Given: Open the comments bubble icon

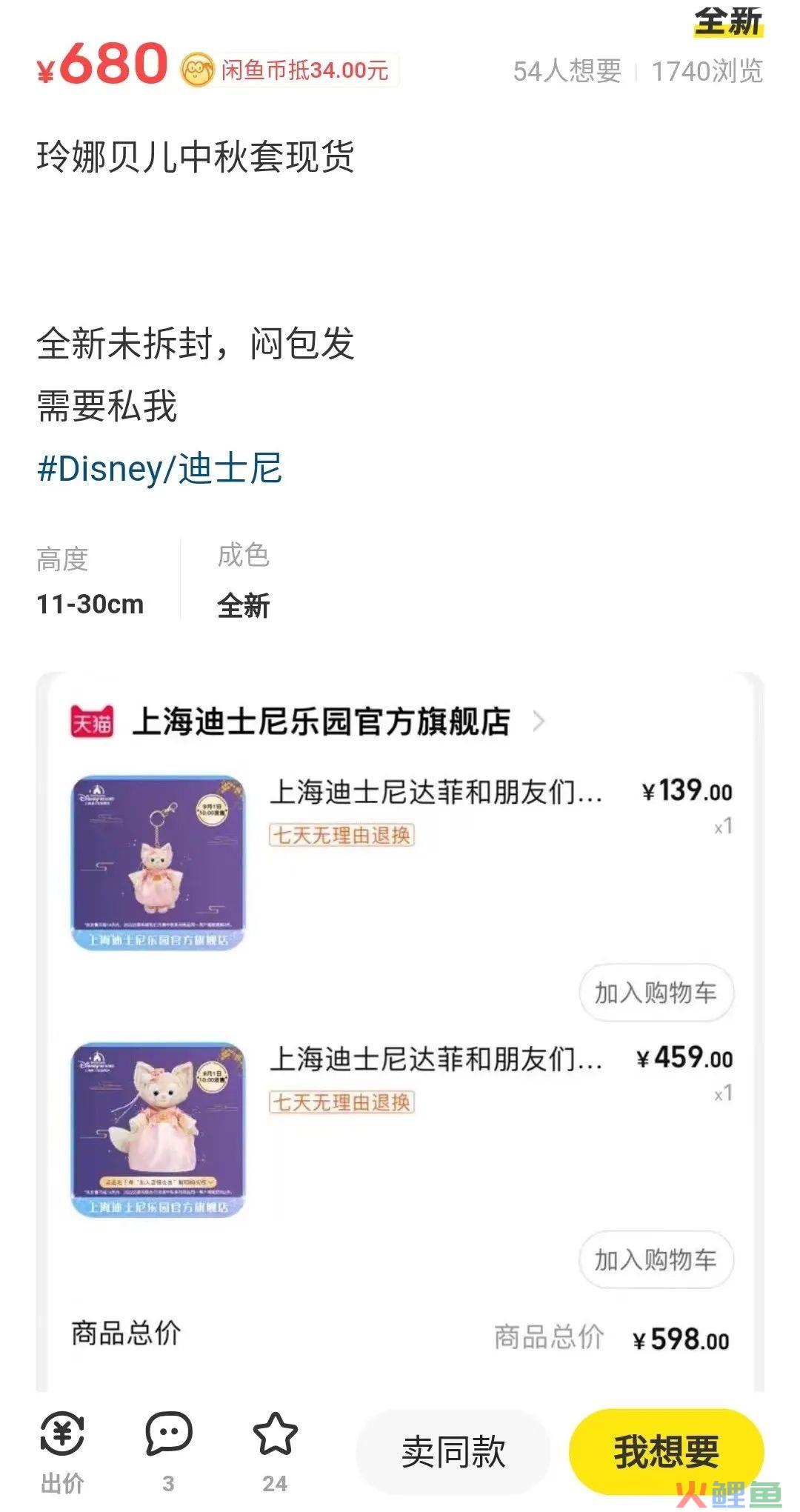Looking at the screenshot, I should tap(169, 1433).
